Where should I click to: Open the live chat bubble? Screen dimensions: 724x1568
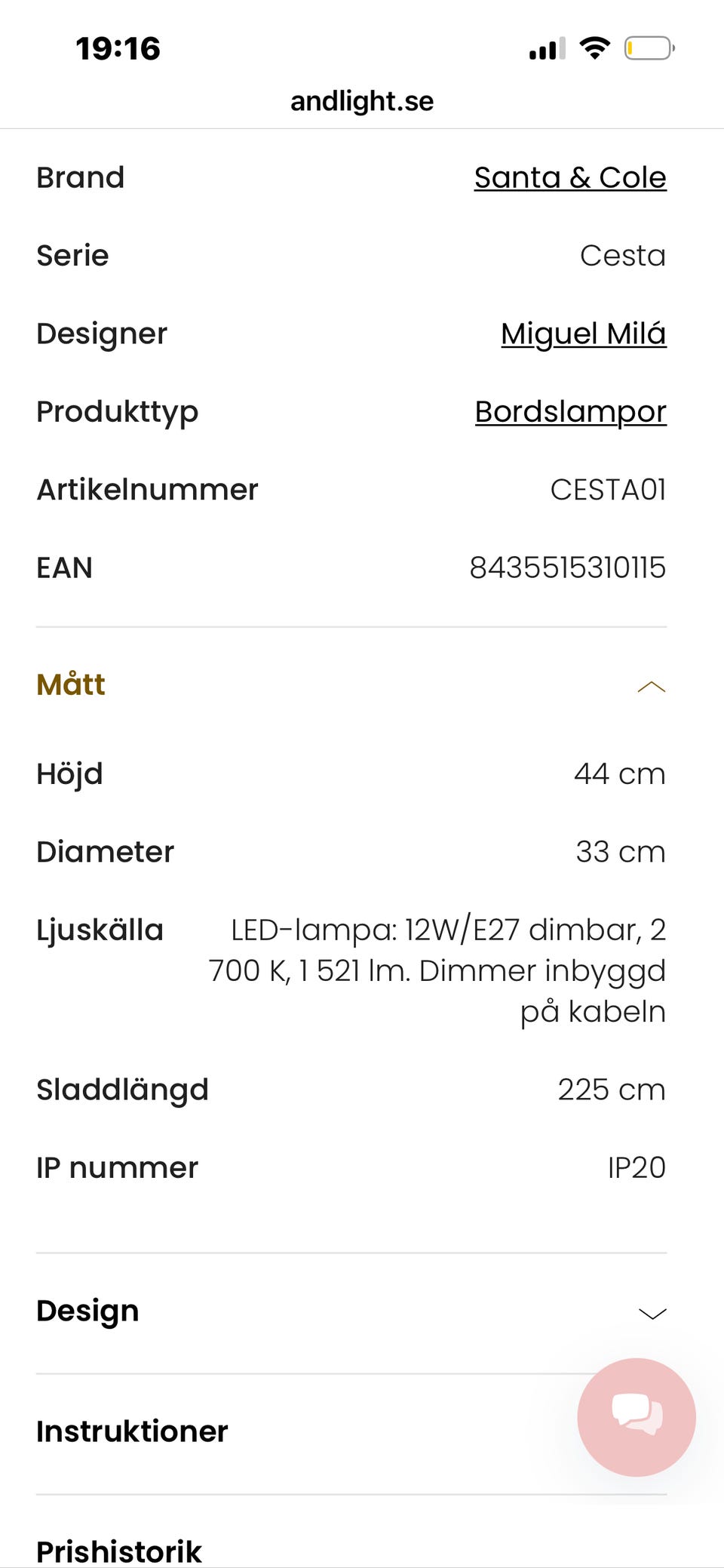pyautogui.click(x=636, y=1416)
